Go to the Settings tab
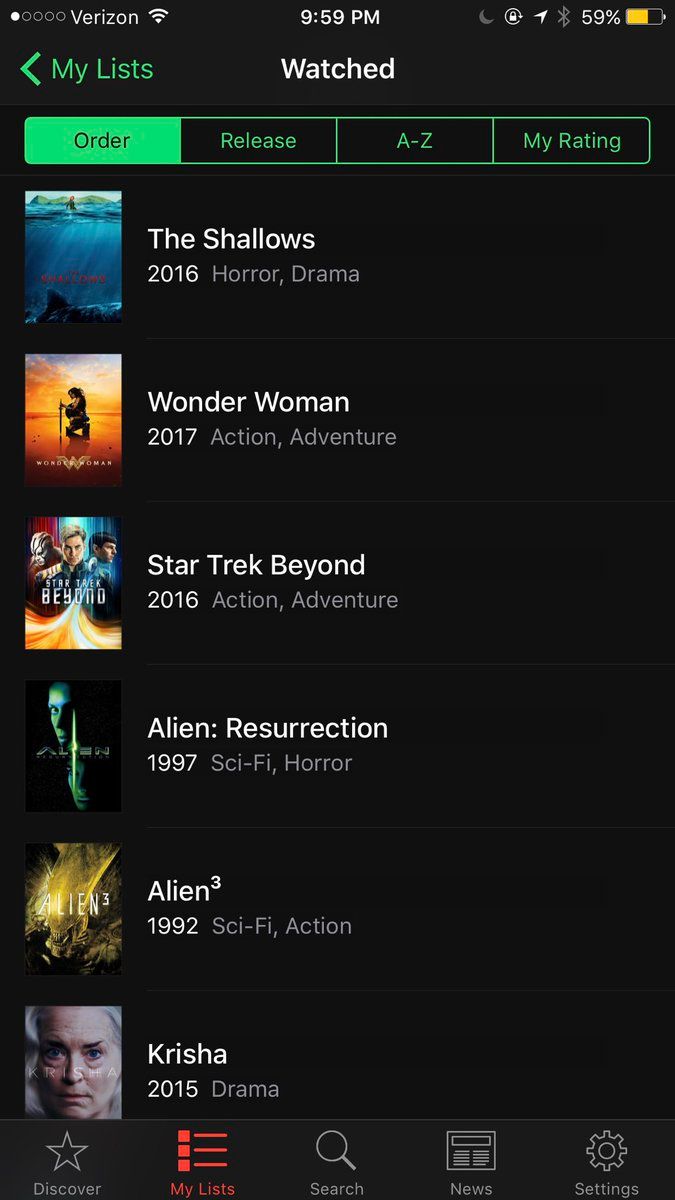 click(606, 1163)
